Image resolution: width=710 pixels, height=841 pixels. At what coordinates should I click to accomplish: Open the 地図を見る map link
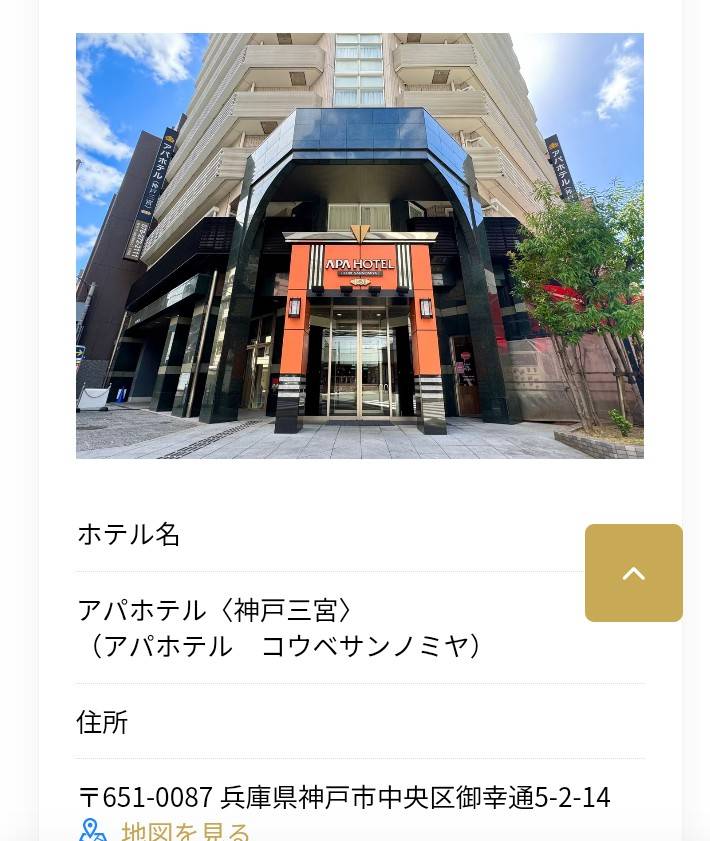point(185,830)
